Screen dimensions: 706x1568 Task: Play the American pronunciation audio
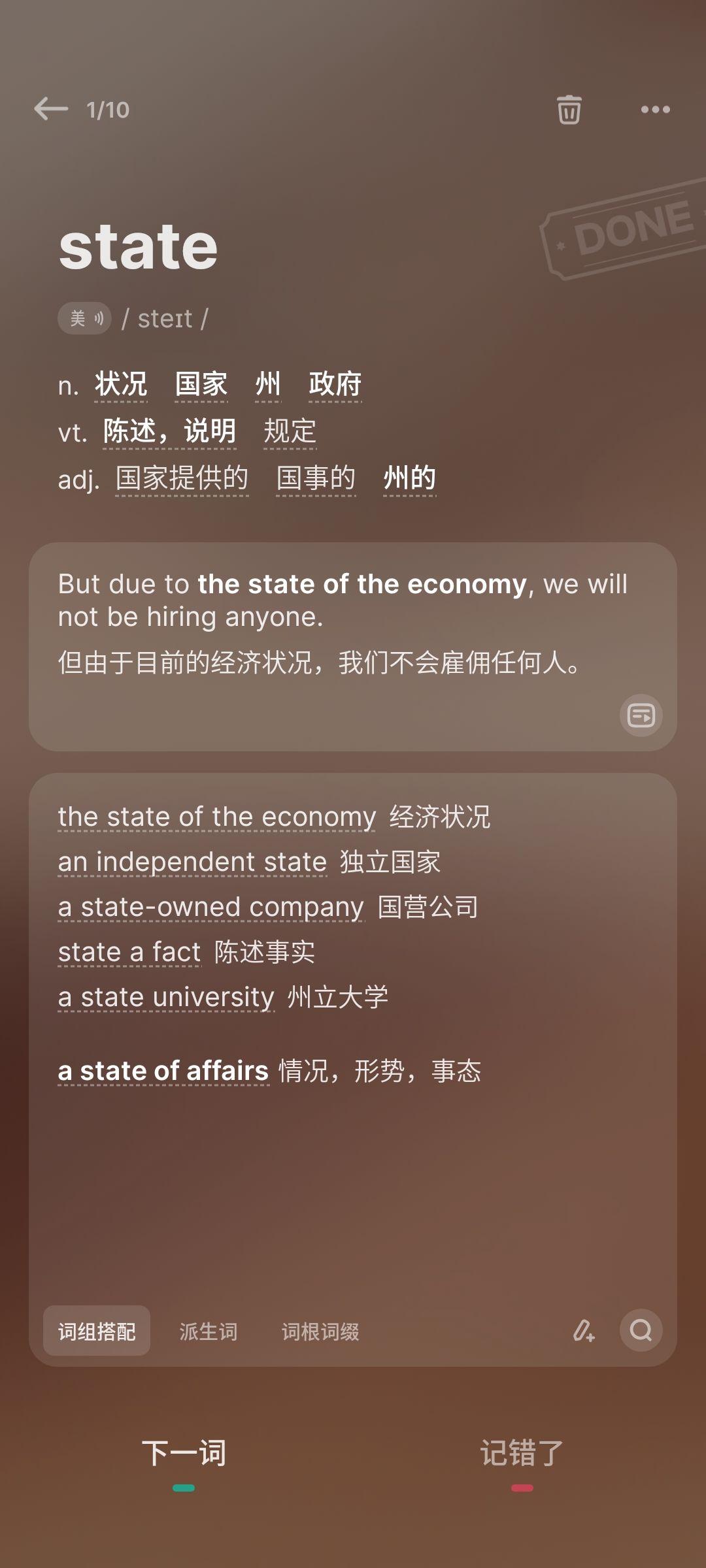pos(85,318)
